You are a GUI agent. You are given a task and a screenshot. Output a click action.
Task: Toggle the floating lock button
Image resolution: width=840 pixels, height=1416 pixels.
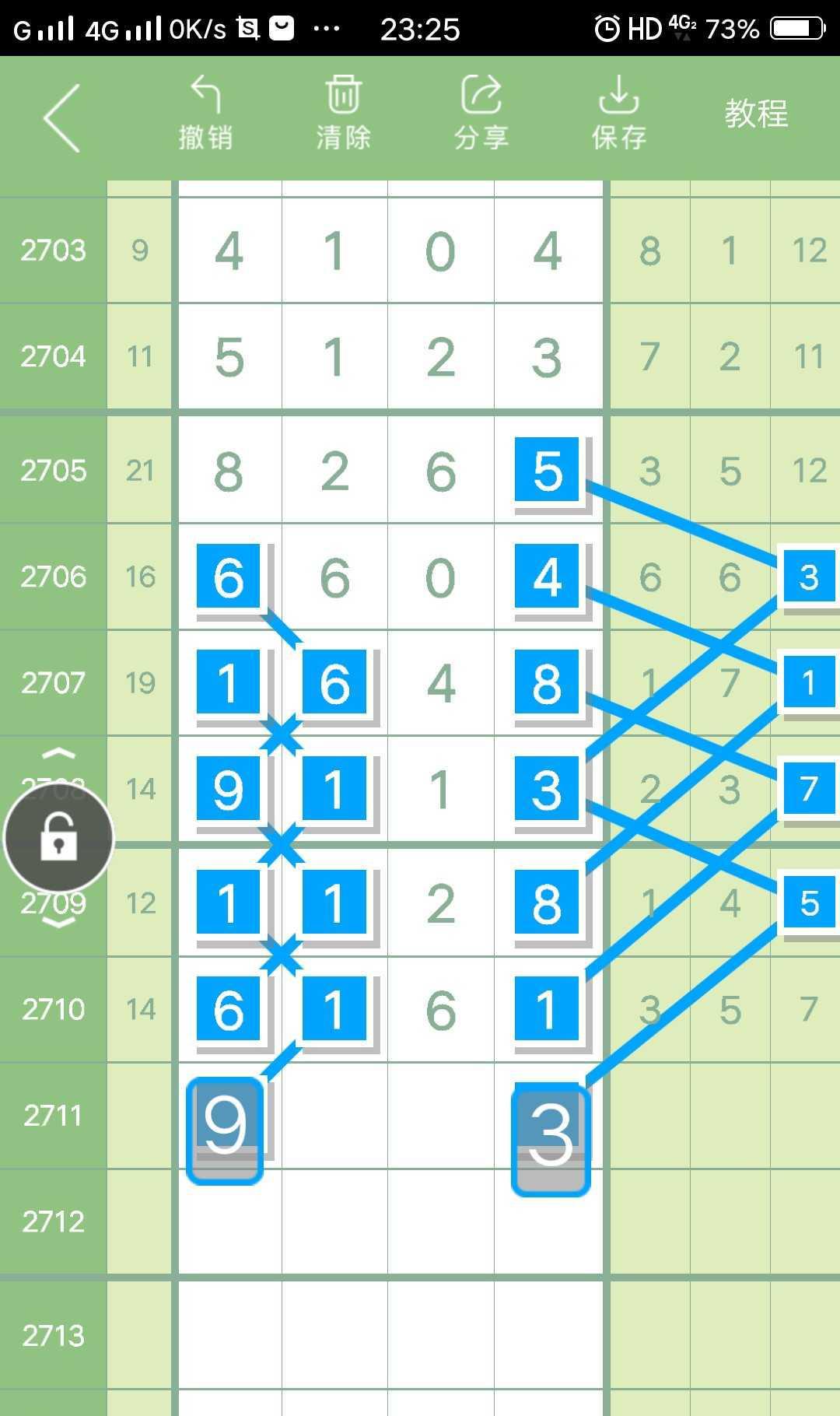(x=59, y=838)
